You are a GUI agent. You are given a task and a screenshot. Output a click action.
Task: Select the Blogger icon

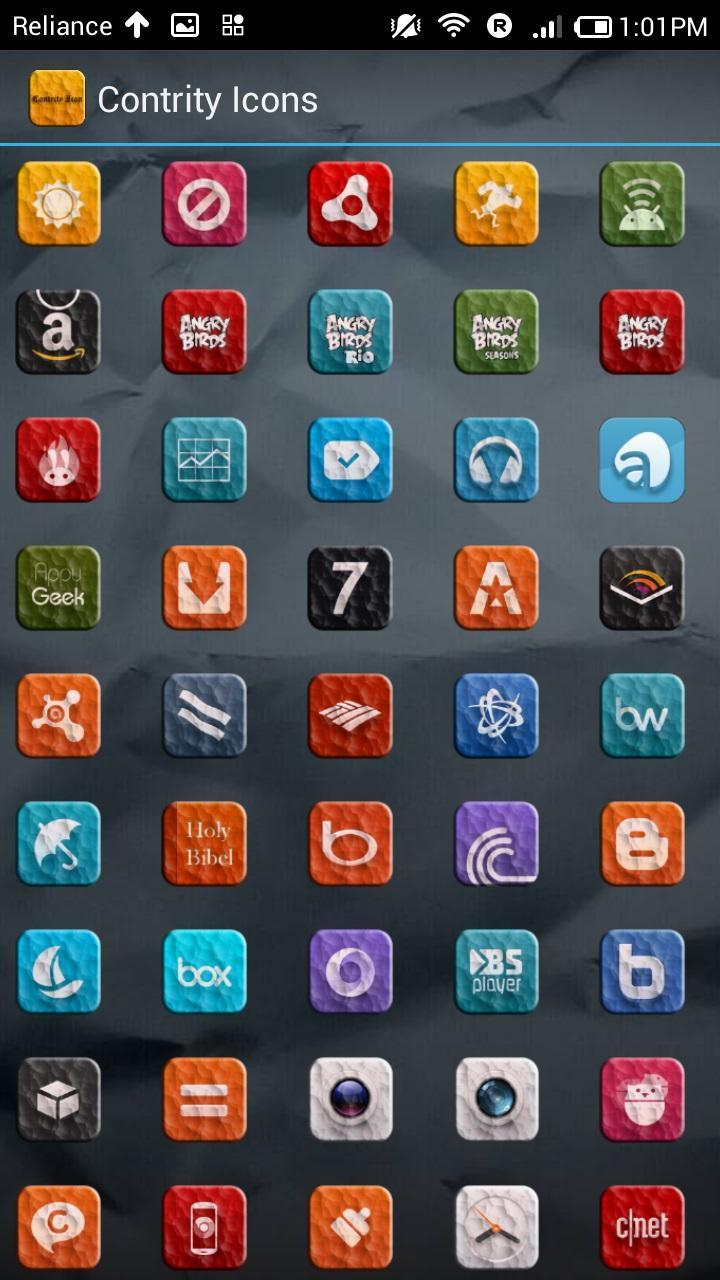tap(642, 843)
